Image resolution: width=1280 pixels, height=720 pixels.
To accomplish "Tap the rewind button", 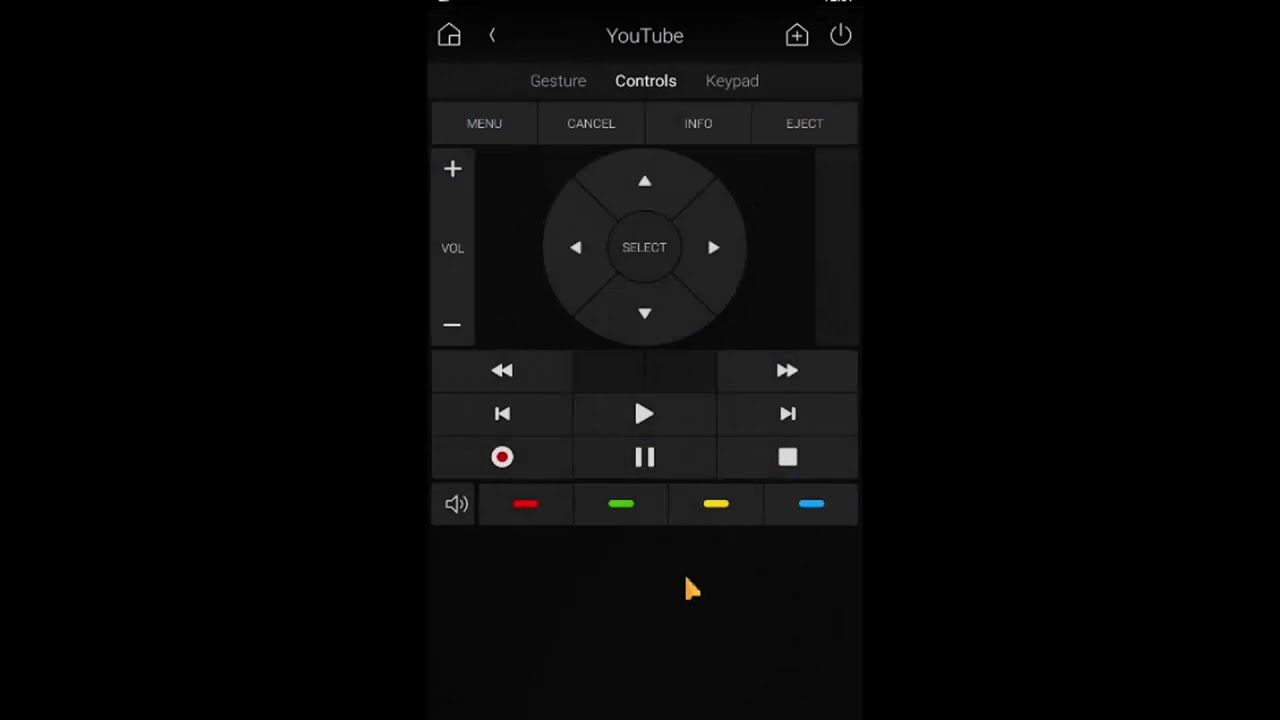I will pyautogui.click(x=502, y=371).
